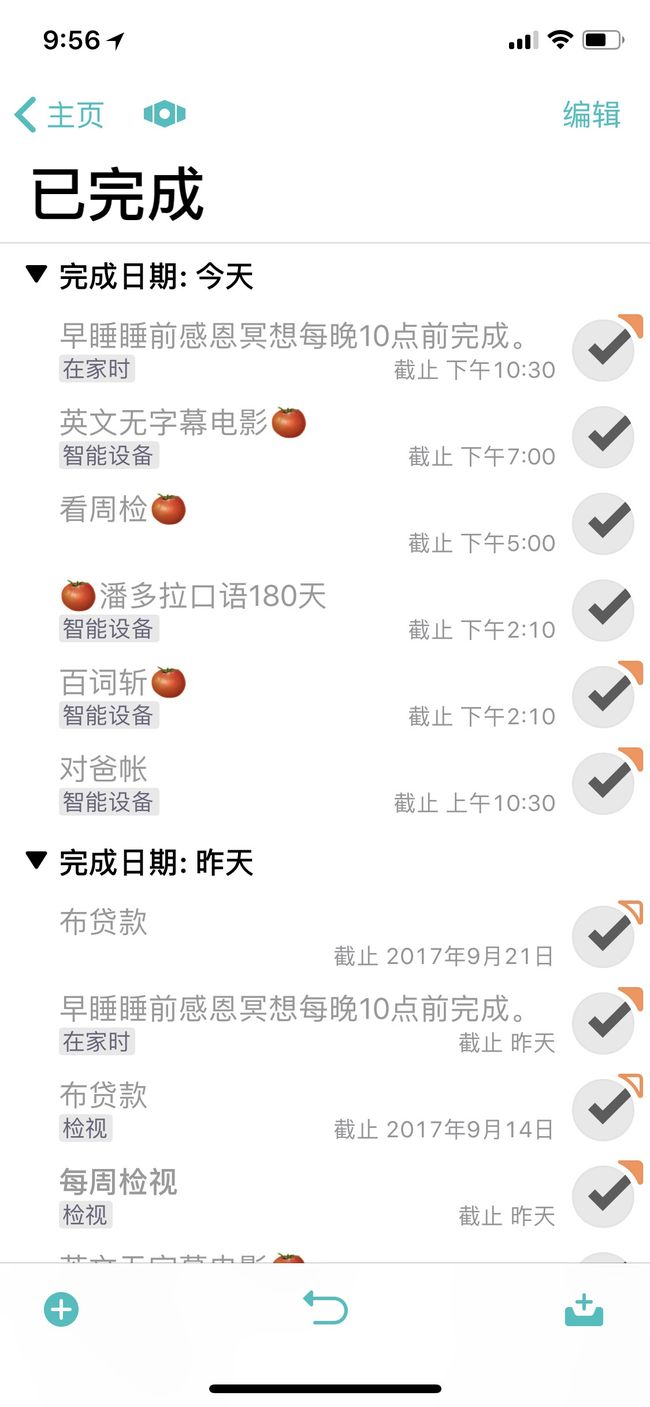Uncheck the 百词斩 task
This screenshot has height=1407, width=650.
click(603, 697)
